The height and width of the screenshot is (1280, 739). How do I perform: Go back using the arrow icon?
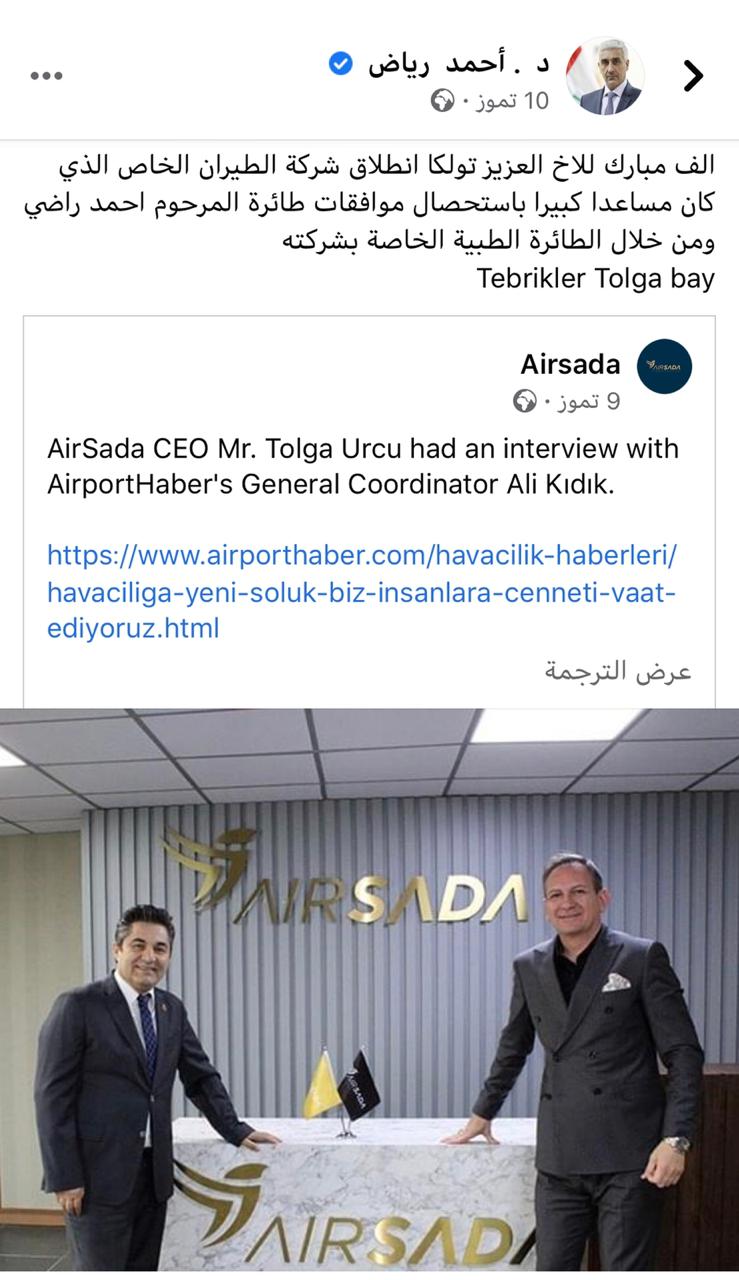coord(693,76)
